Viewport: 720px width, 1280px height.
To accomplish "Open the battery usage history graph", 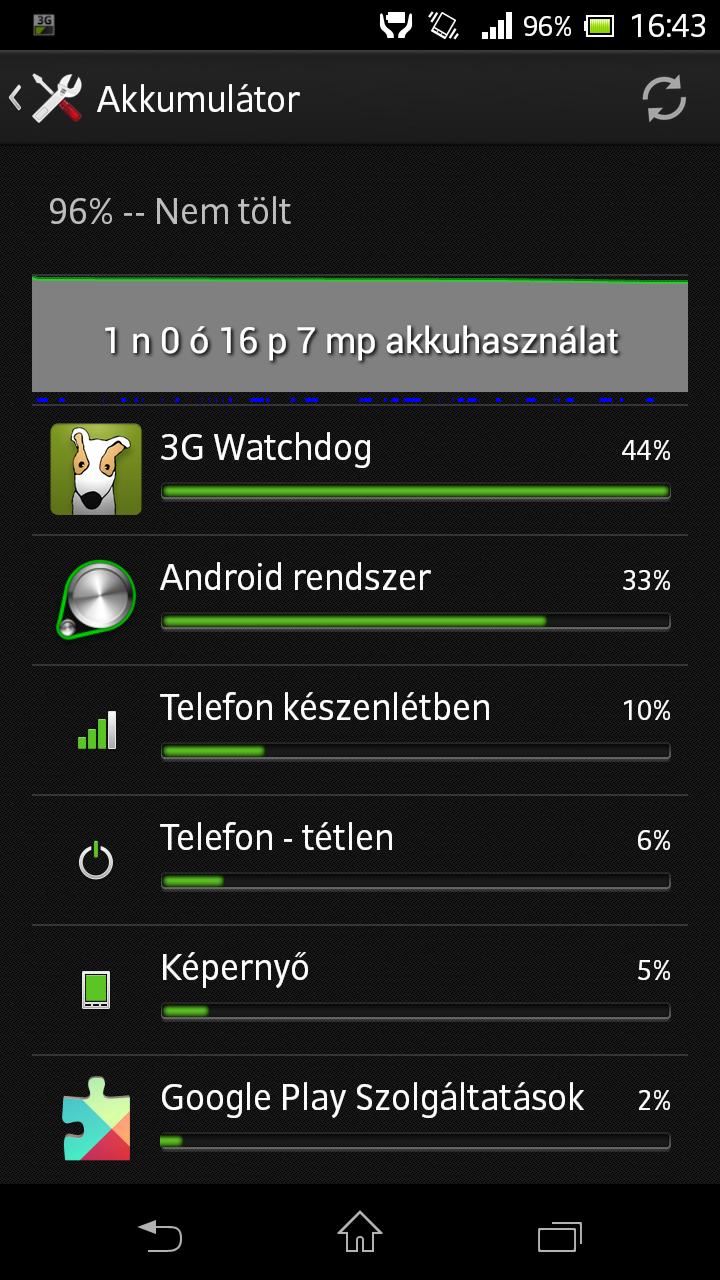I will (x=360, y=338).
